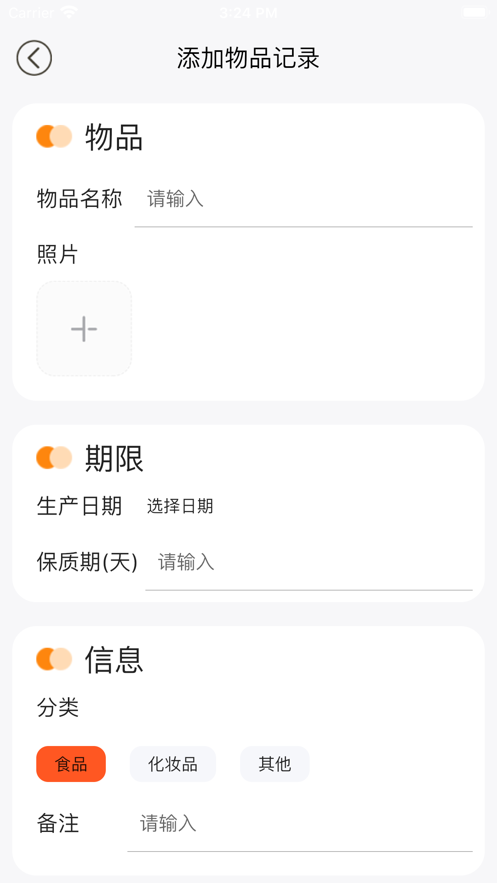Add a photo with the plus tile

tap(84, 328)
